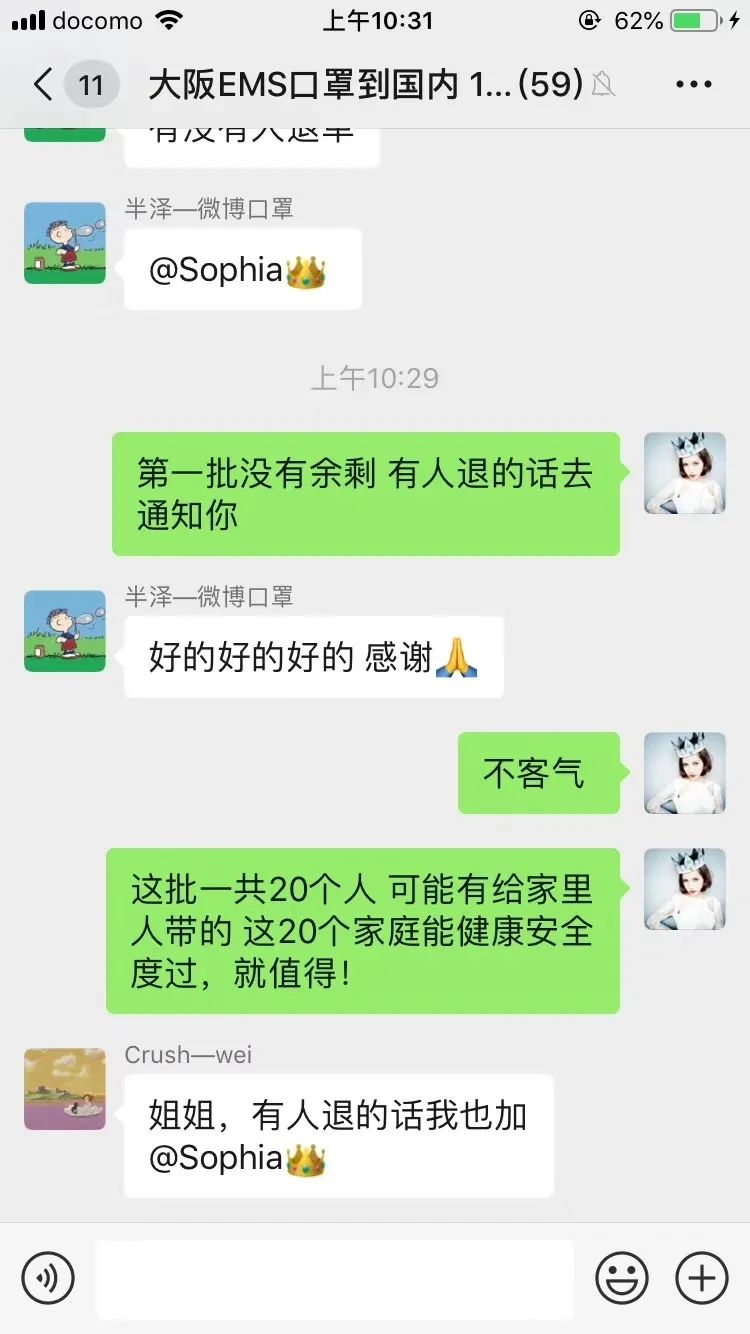Open the chat options via the three-dot menu

[693, 84]
